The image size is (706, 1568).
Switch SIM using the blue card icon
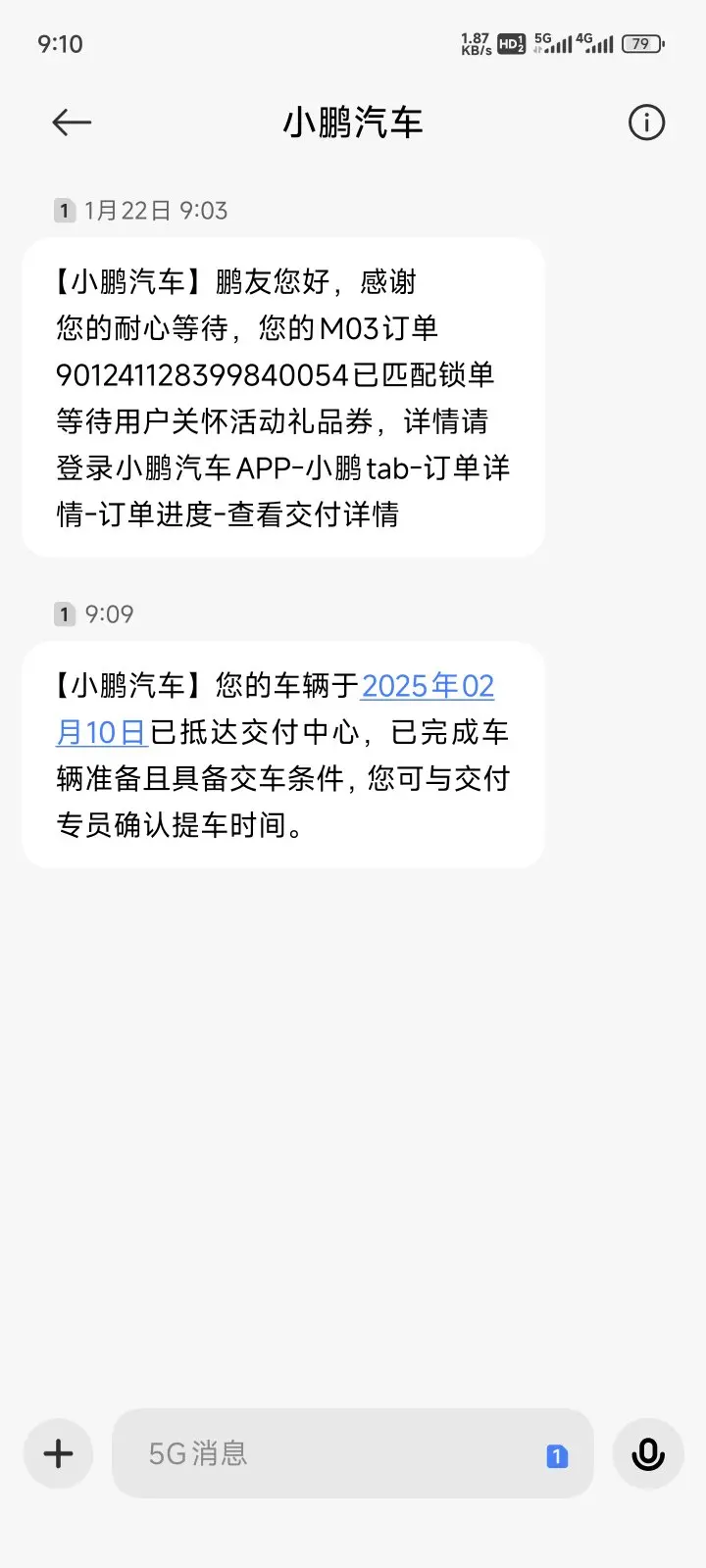coord(557,1456)
